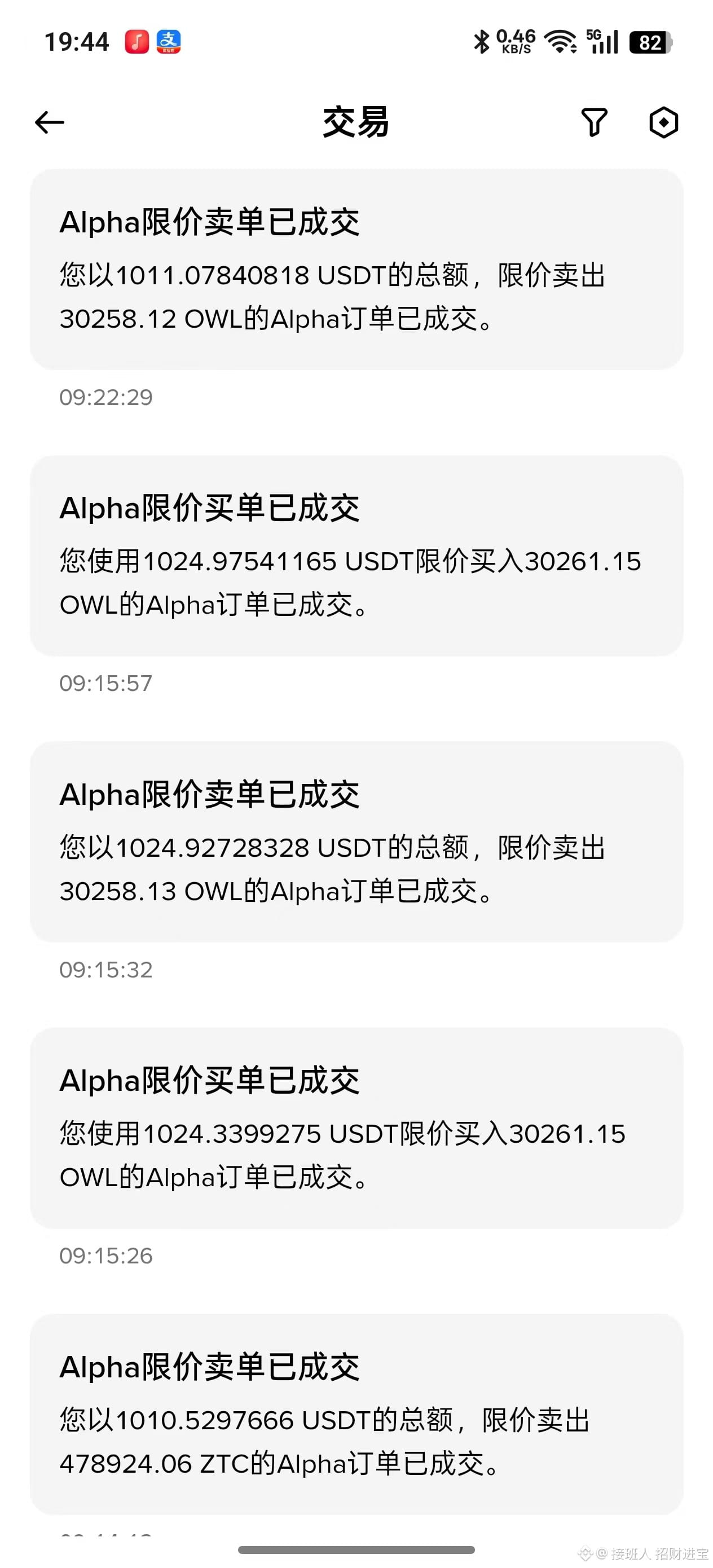Open the 09:15:57 OWL buy order card
The height and width of the screenshot is (1568, 713).
coord(356,555)
